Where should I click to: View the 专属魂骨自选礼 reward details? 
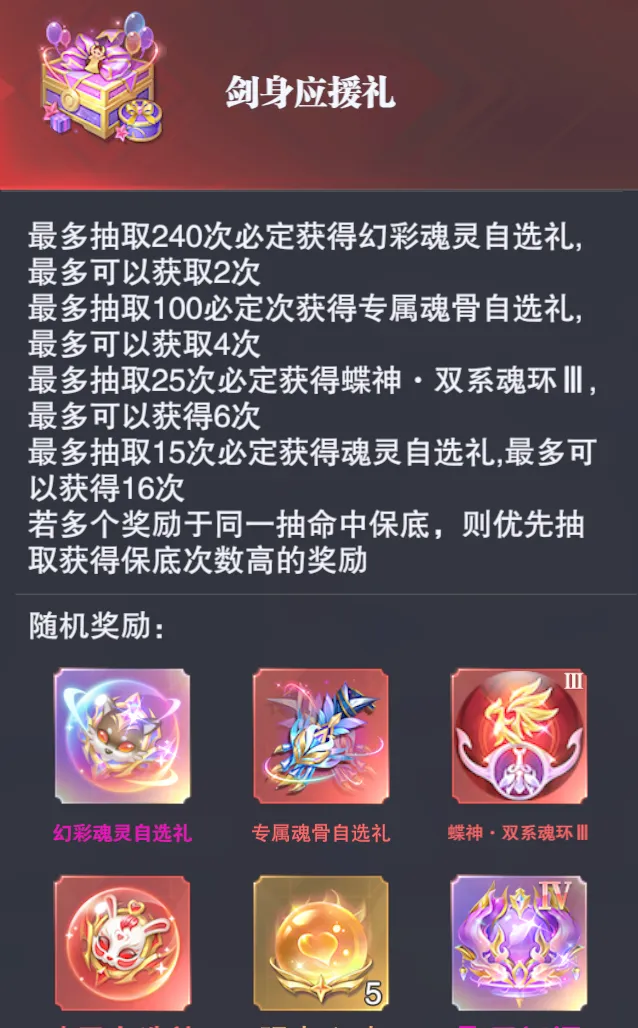click(x=320, y=736)
